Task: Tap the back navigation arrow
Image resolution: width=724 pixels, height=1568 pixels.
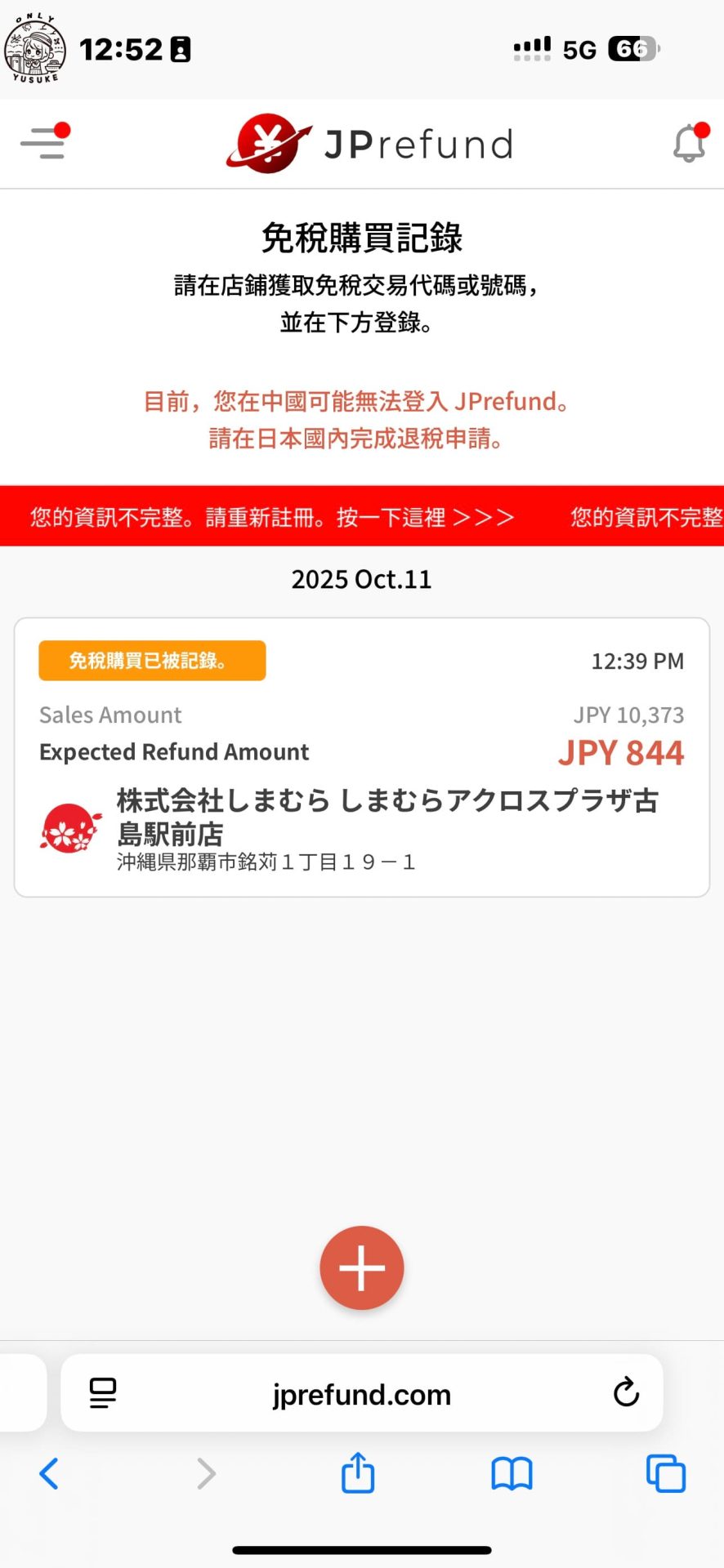Action: (x=48, y=1473)
